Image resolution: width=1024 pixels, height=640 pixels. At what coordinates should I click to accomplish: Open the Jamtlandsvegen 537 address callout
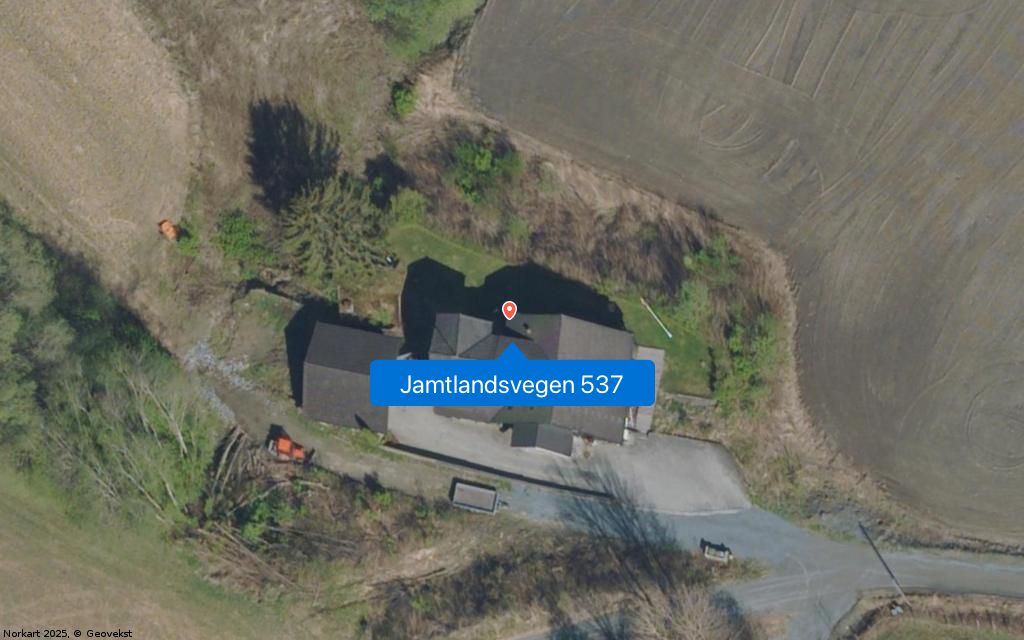pyautogui.click(x=512, y=384)
